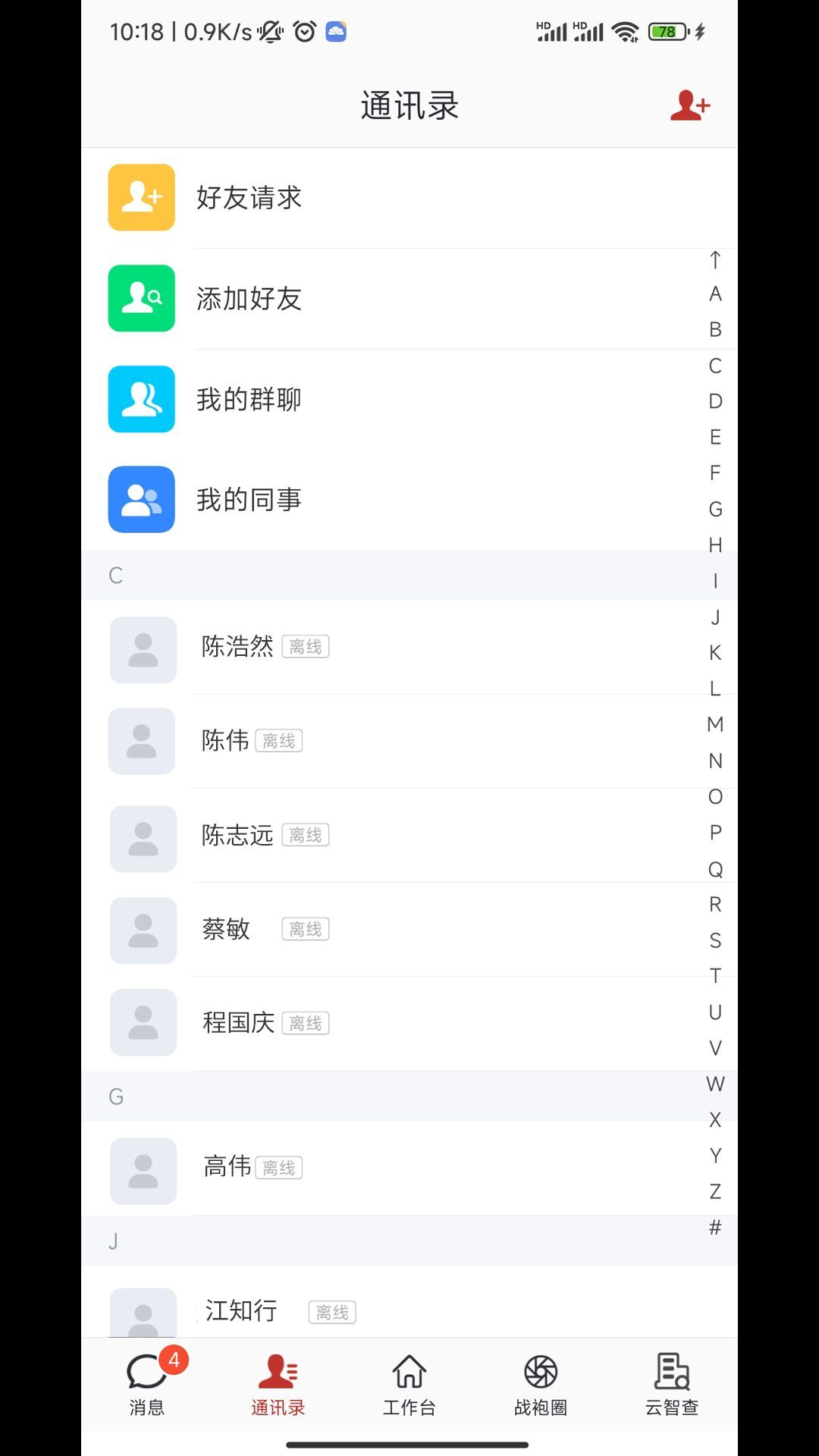Open contact 高伟 under section G
Viewport: 819px width, 1456px height.
click(227, 1168)
